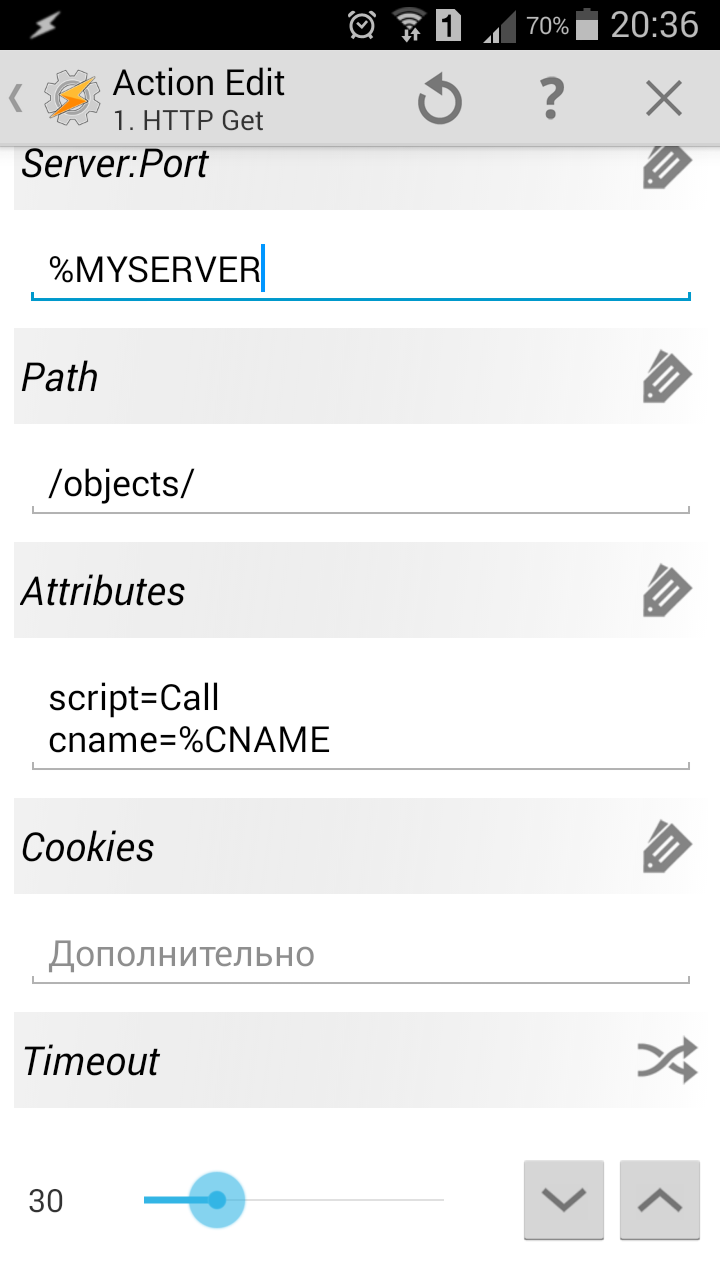The width and height of the screenshot is (720, 1280).
Task: Toggle Timeout to variable mode via shuffle icon
Action: (668, 1060)
